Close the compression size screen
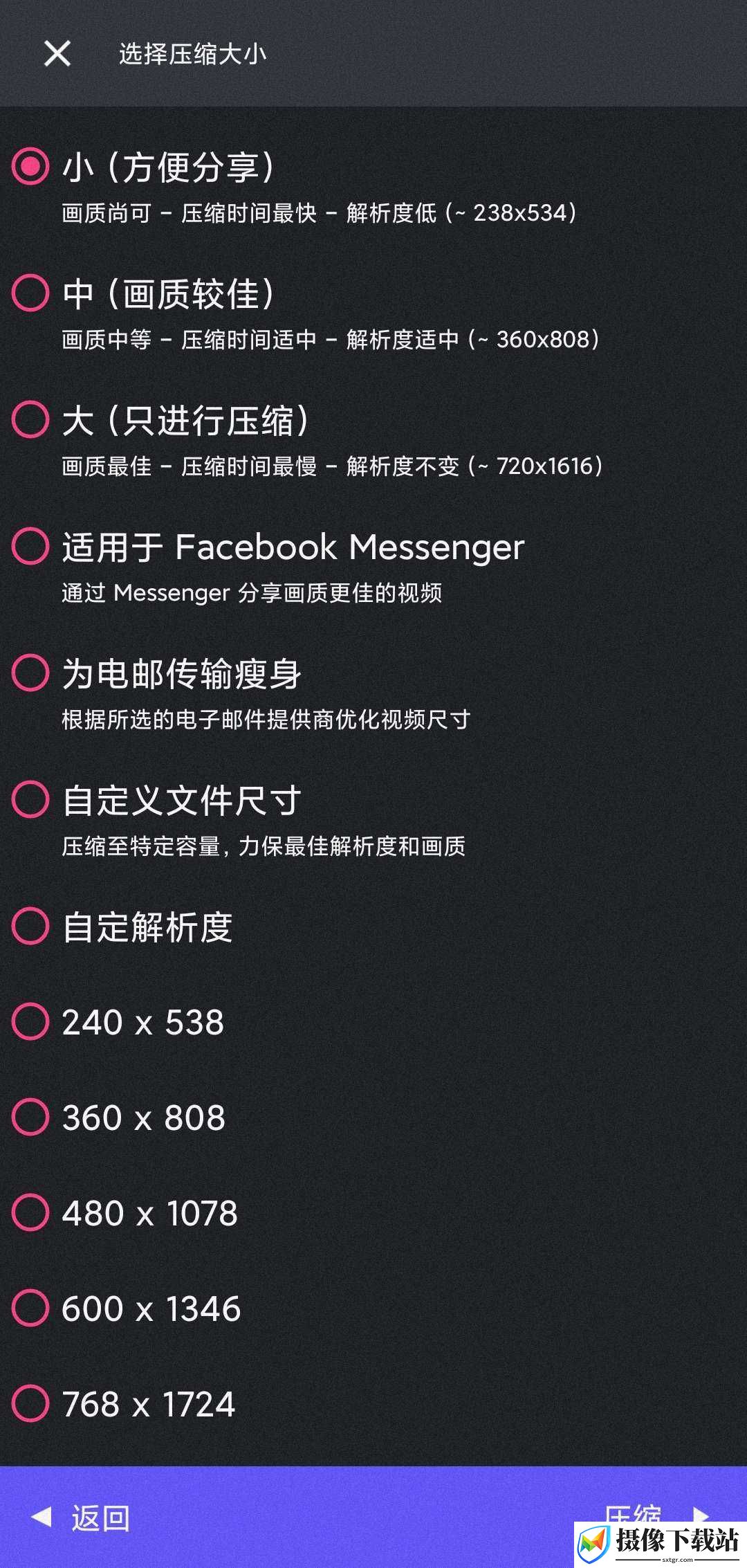The image size is (747, 1568). 57,53
